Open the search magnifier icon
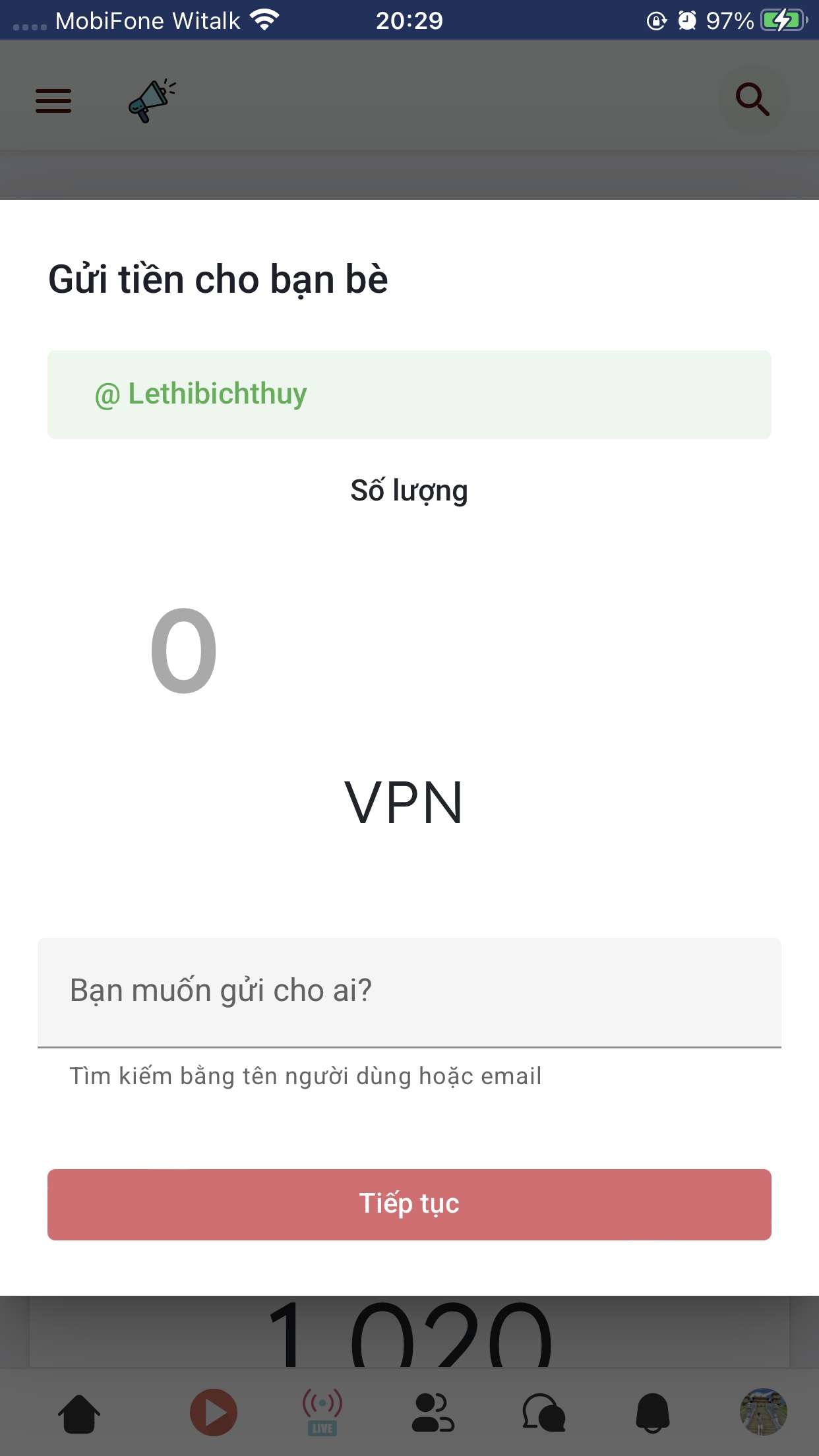819x1456 pixels. point(752,100)
